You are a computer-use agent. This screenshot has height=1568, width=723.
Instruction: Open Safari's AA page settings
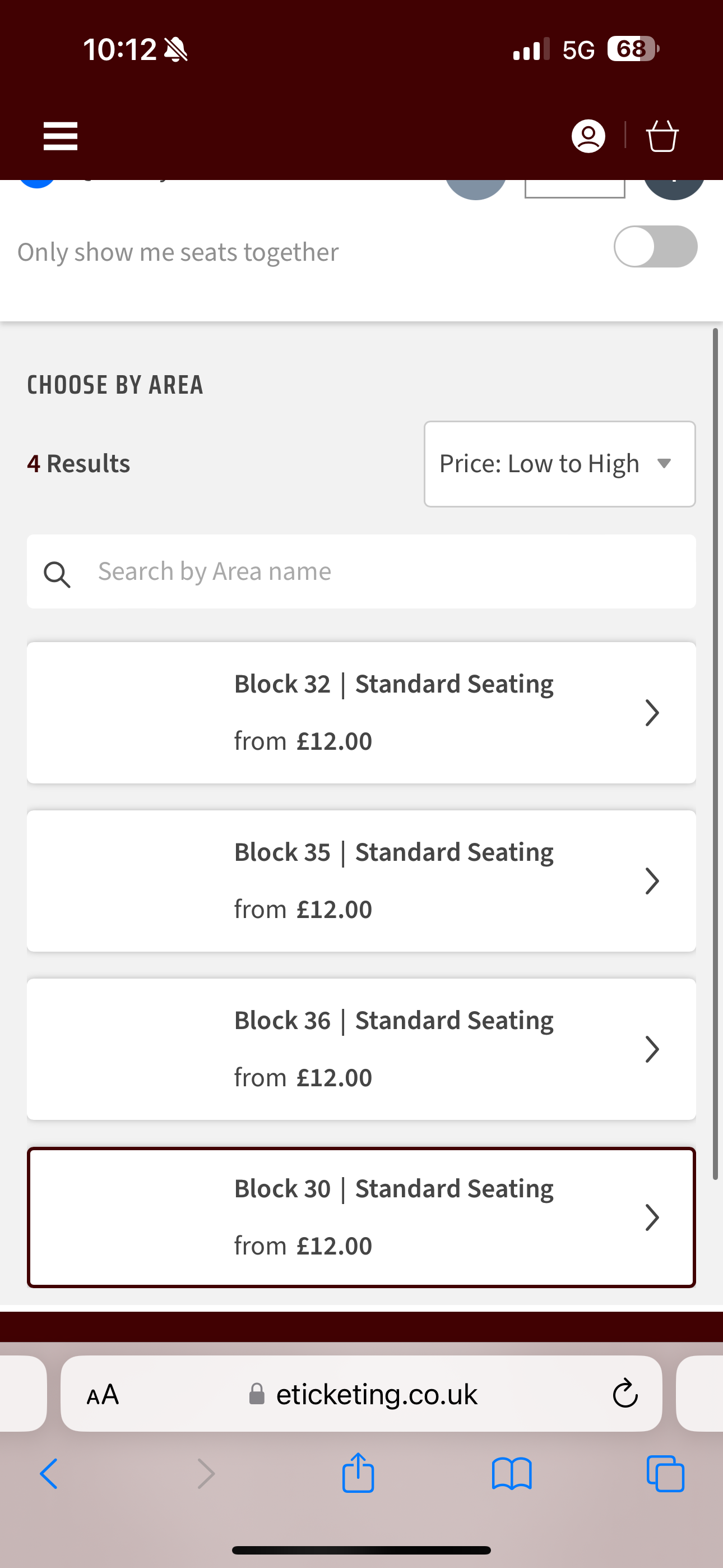102,1394
